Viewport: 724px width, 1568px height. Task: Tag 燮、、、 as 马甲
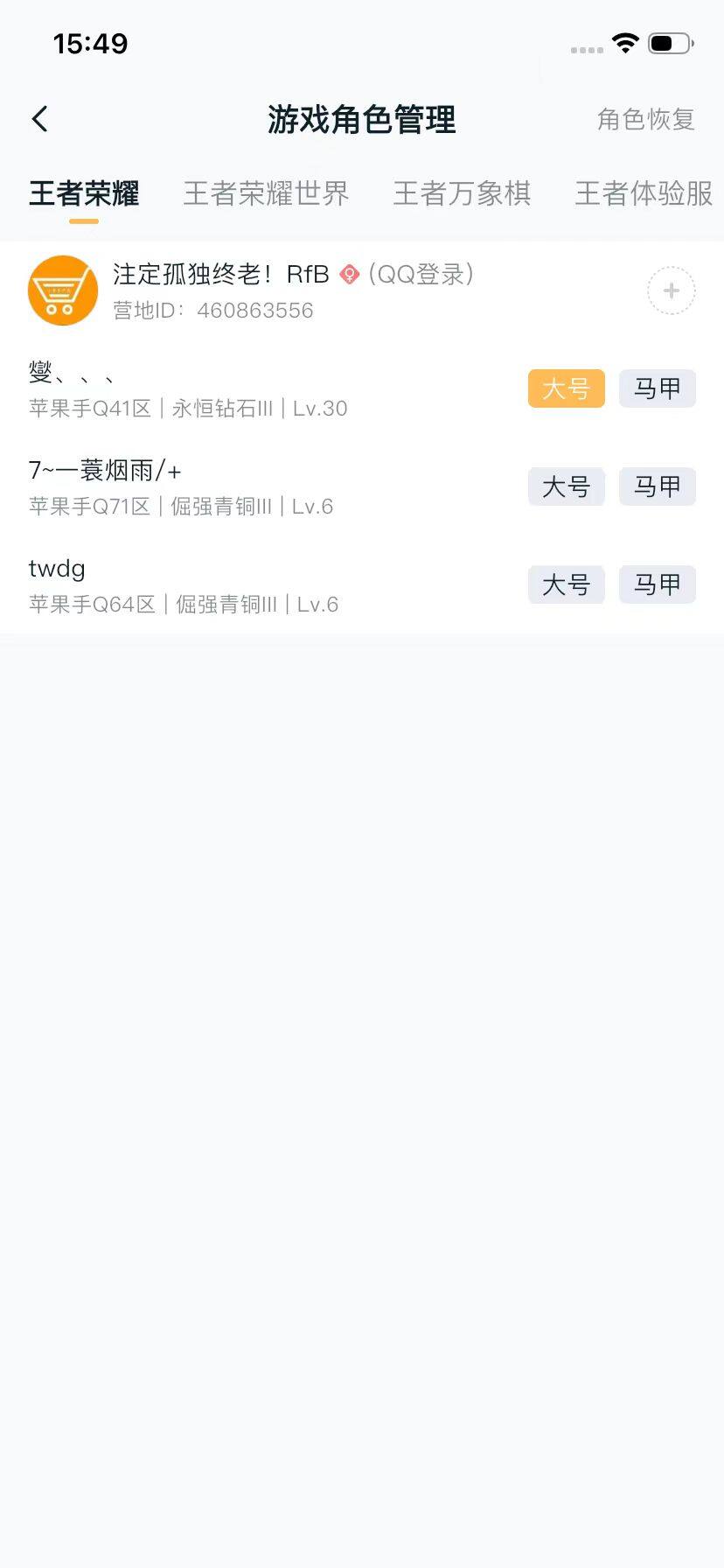pos(657,388)
